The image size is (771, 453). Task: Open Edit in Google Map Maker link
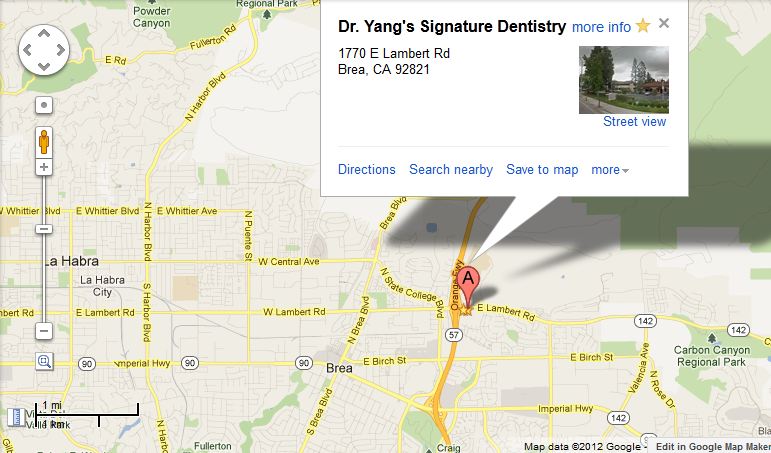coord(712,446)
